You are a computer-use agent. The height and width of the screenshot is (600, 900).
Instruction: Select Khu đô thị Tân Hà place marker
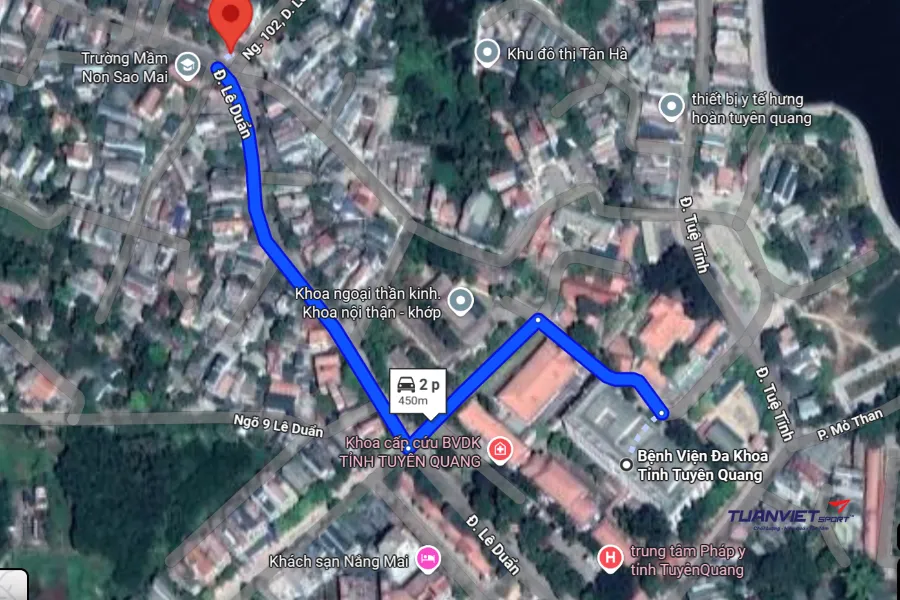(487, 52)
